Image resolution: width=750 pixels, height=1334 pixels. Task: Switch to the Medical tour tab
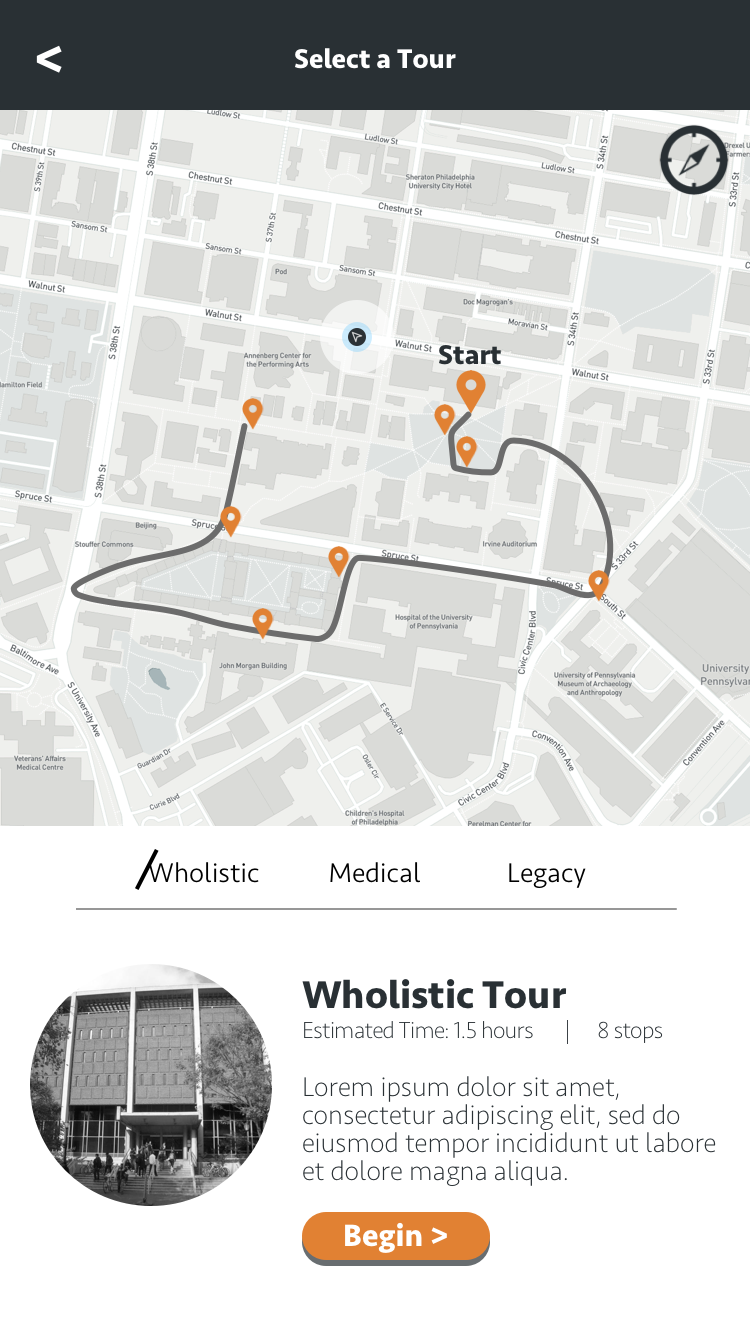(x=374, y=873)
